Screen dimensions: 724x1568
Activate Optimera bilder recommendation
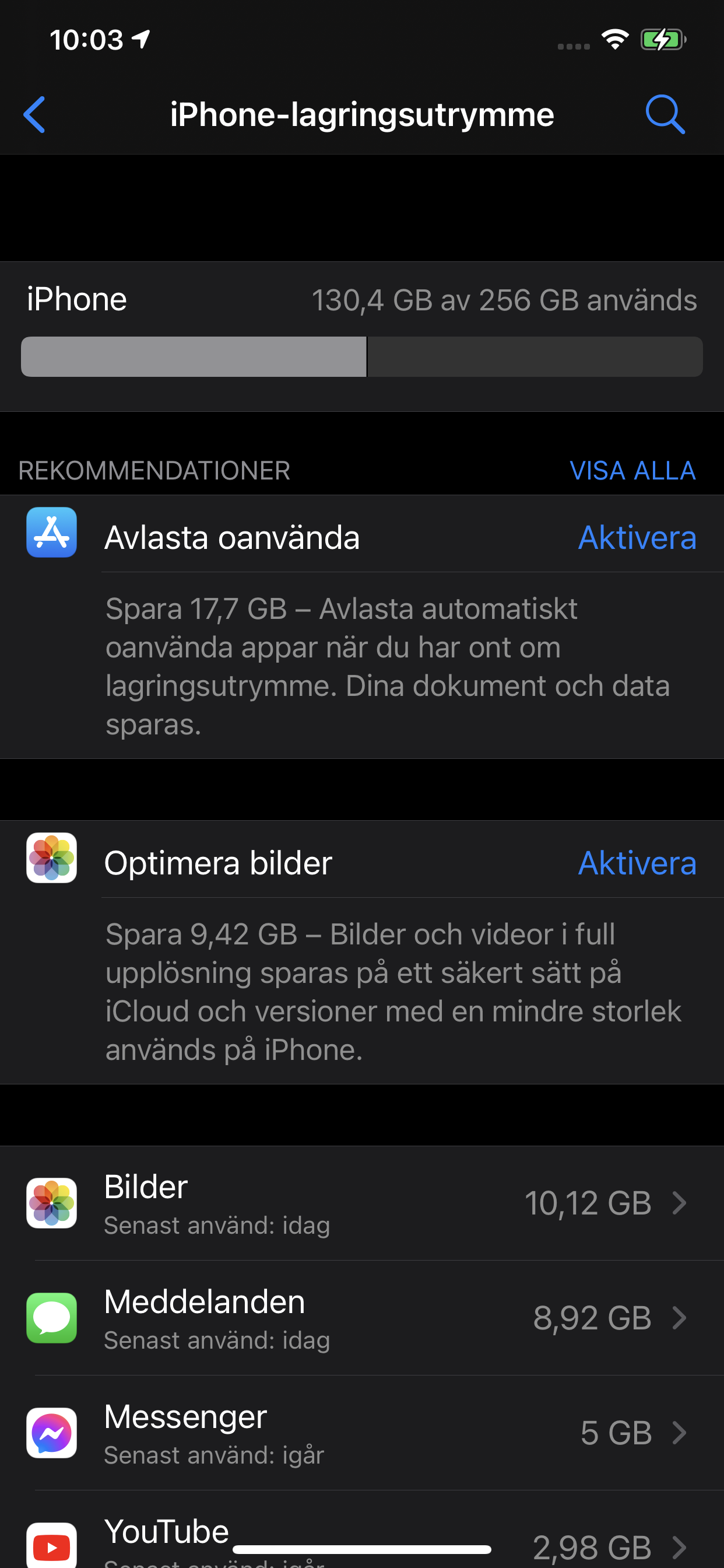[x=637, y=863]
